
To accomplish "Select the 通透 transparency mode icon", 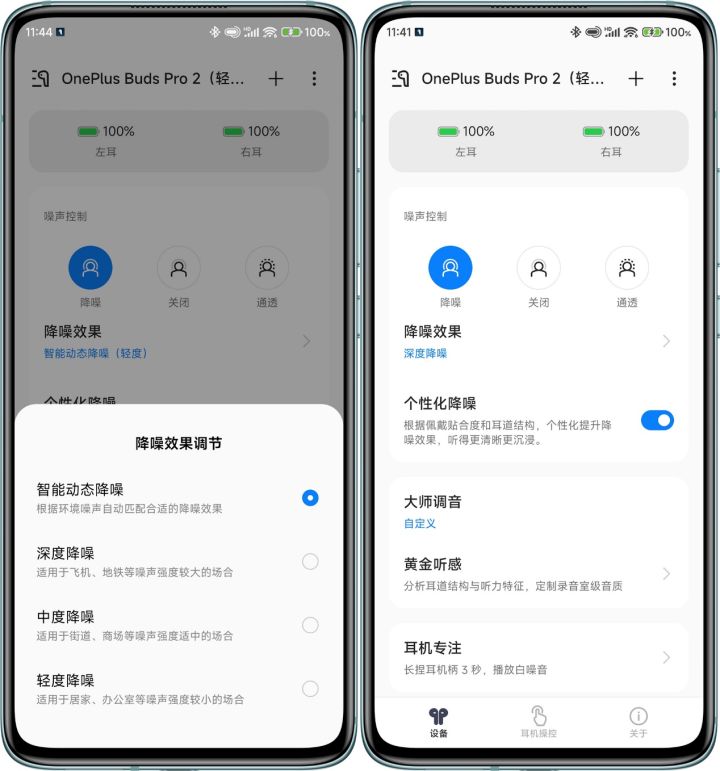I will [627, 267].
